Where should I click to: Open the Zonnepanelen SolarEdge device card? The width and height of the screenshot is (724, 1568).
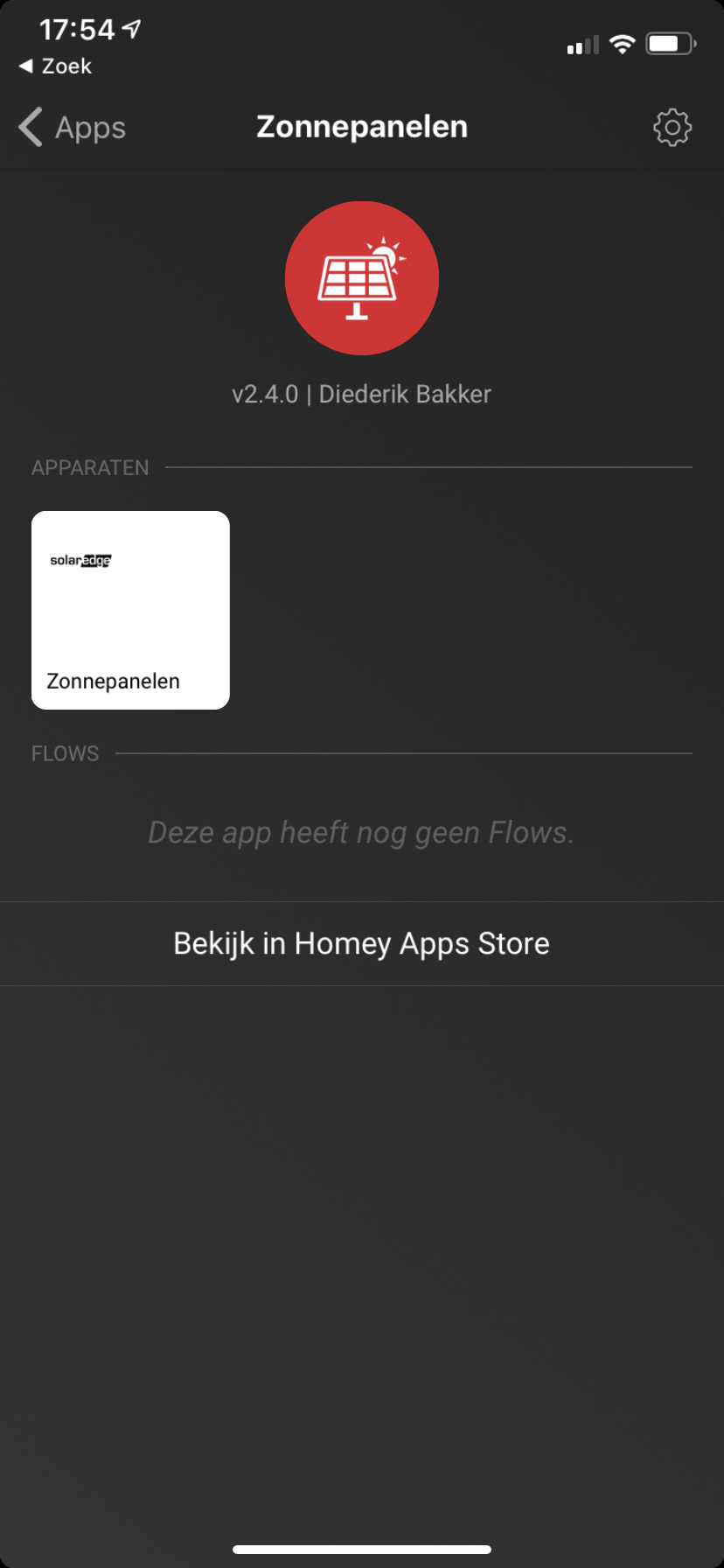[130, 610]
